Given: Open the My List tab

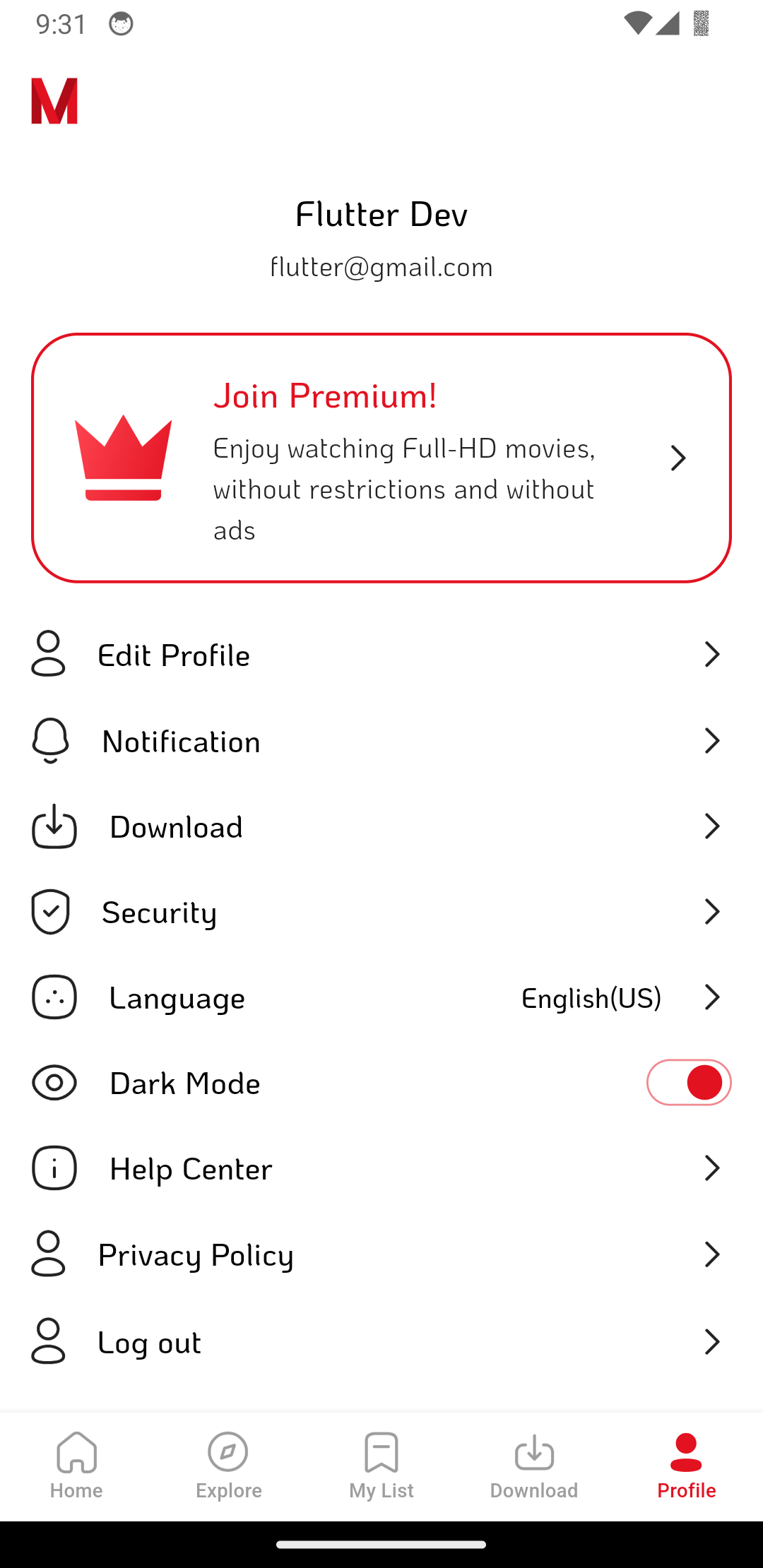Looking at the screenshot, I should [381, 1466].
